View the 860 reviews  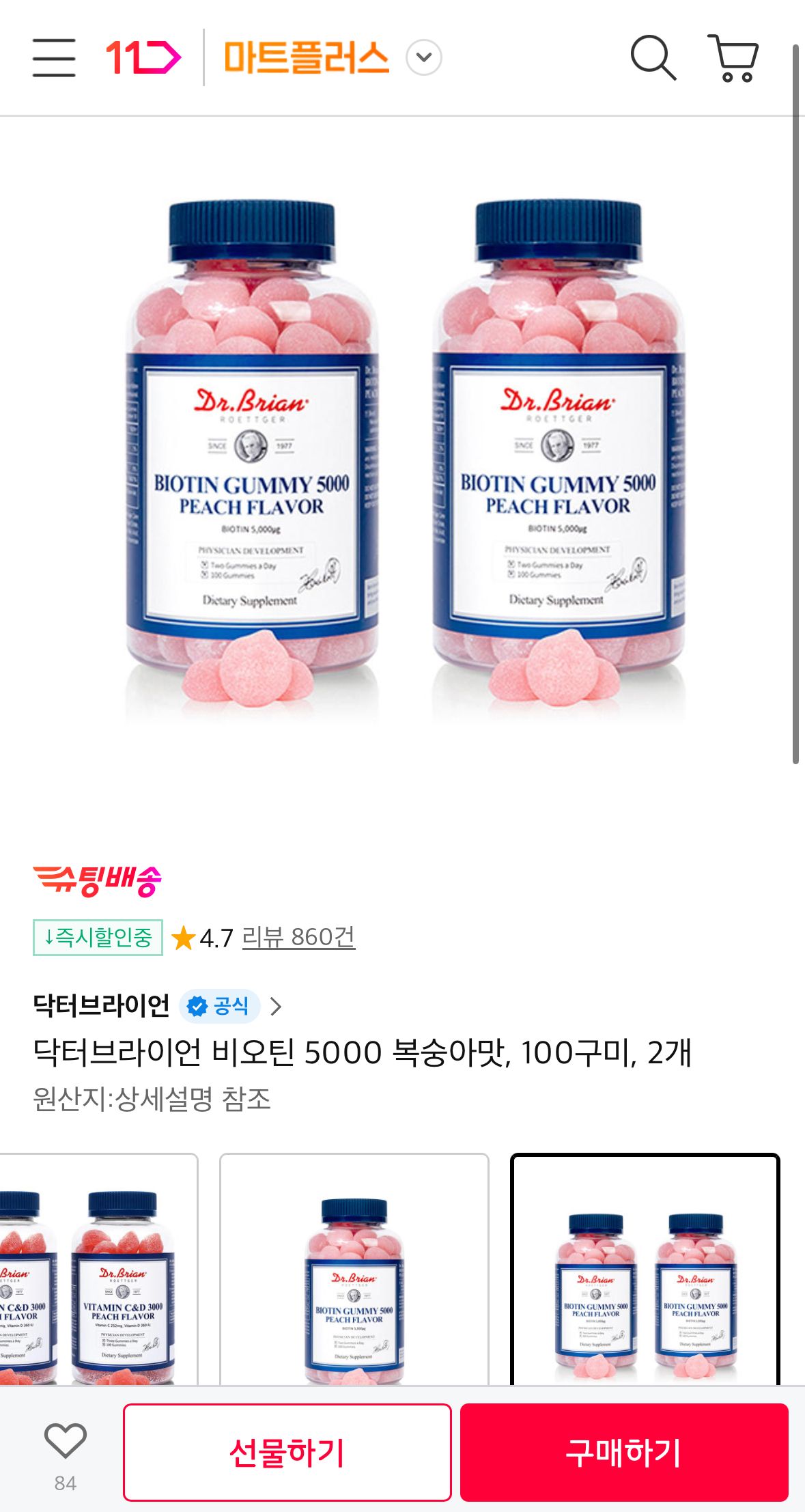[298, 937]
